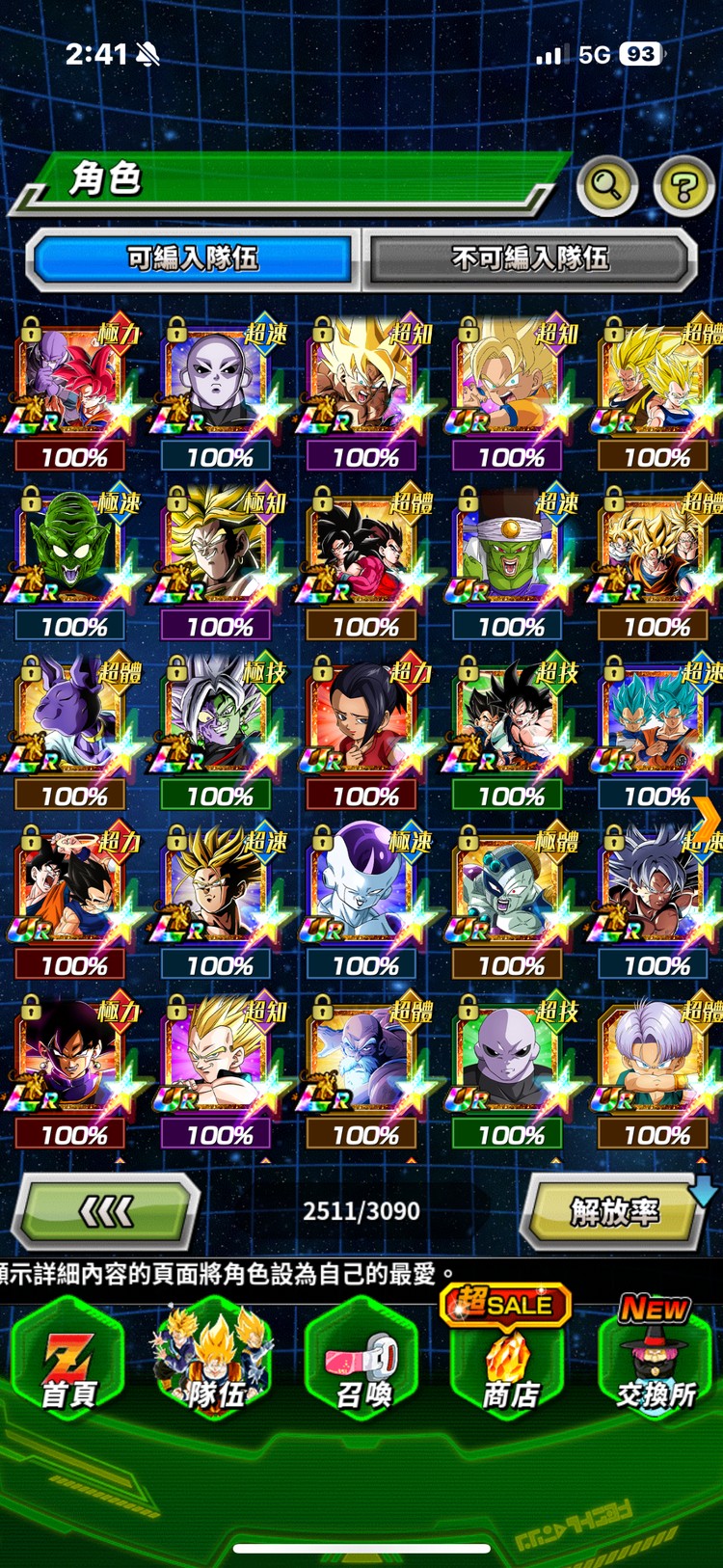
Task: Select the 可編入隊伍 tab
Action: 193,258
